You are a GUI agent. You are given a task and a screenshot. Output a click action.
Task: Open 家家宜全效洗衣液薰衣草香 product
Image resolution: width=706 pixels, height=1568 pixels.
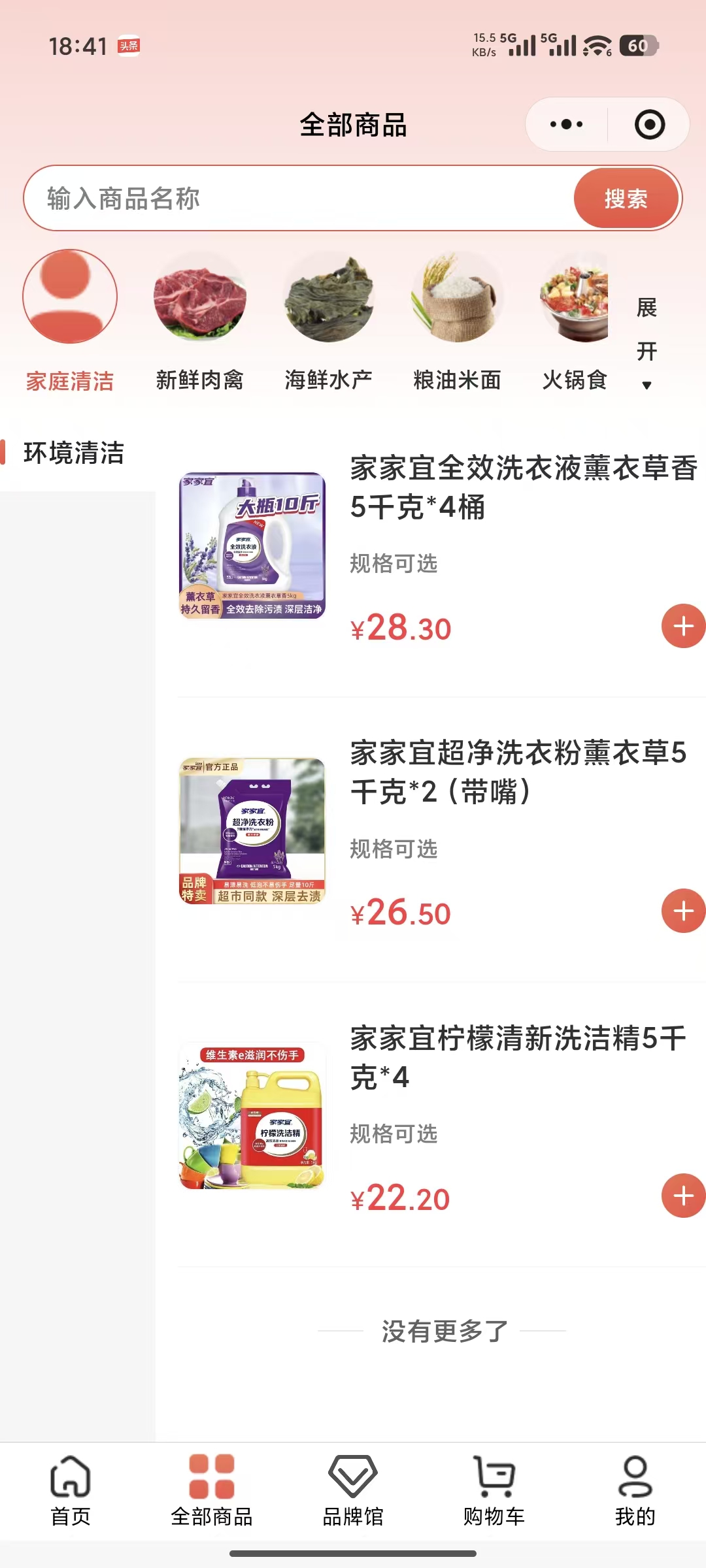[523, 487]
